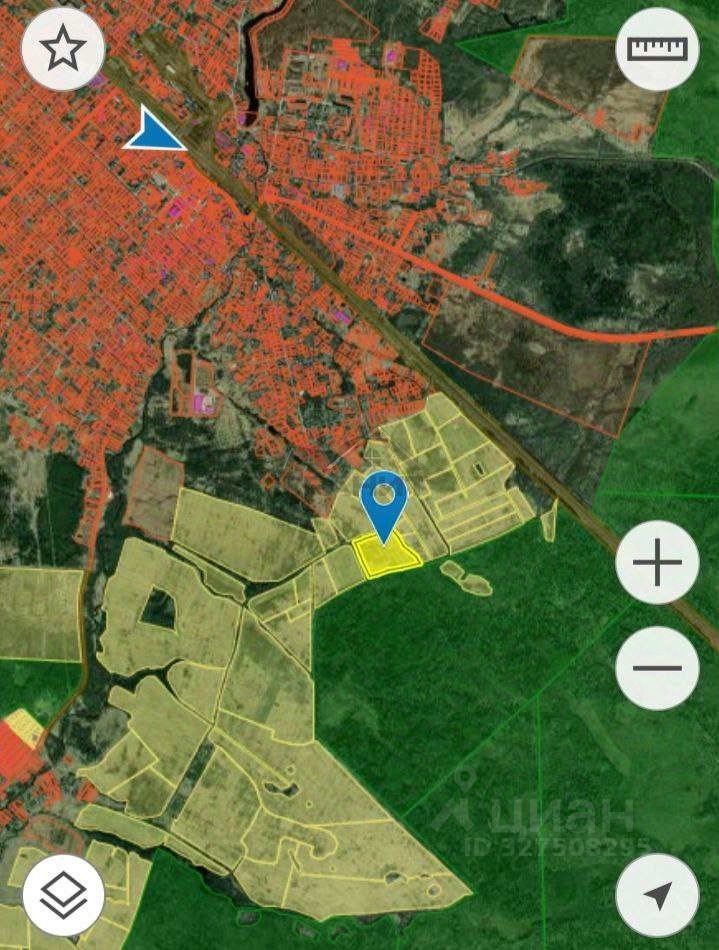Open the map layers selector
This screenshot has width=719, height=950.
(x=63, y=895)
